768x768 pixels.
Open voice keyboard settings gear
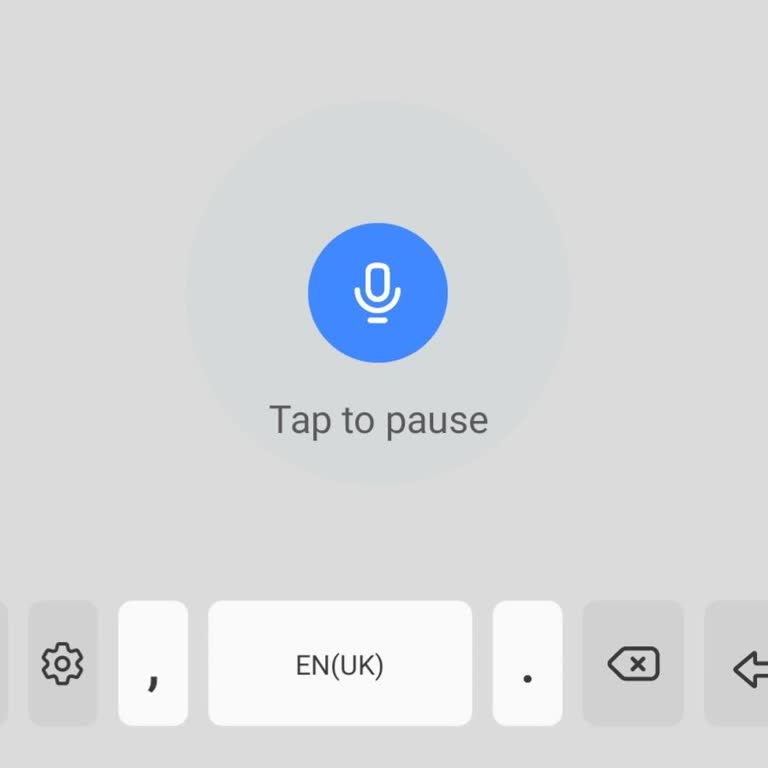click(x=62, y=663)
